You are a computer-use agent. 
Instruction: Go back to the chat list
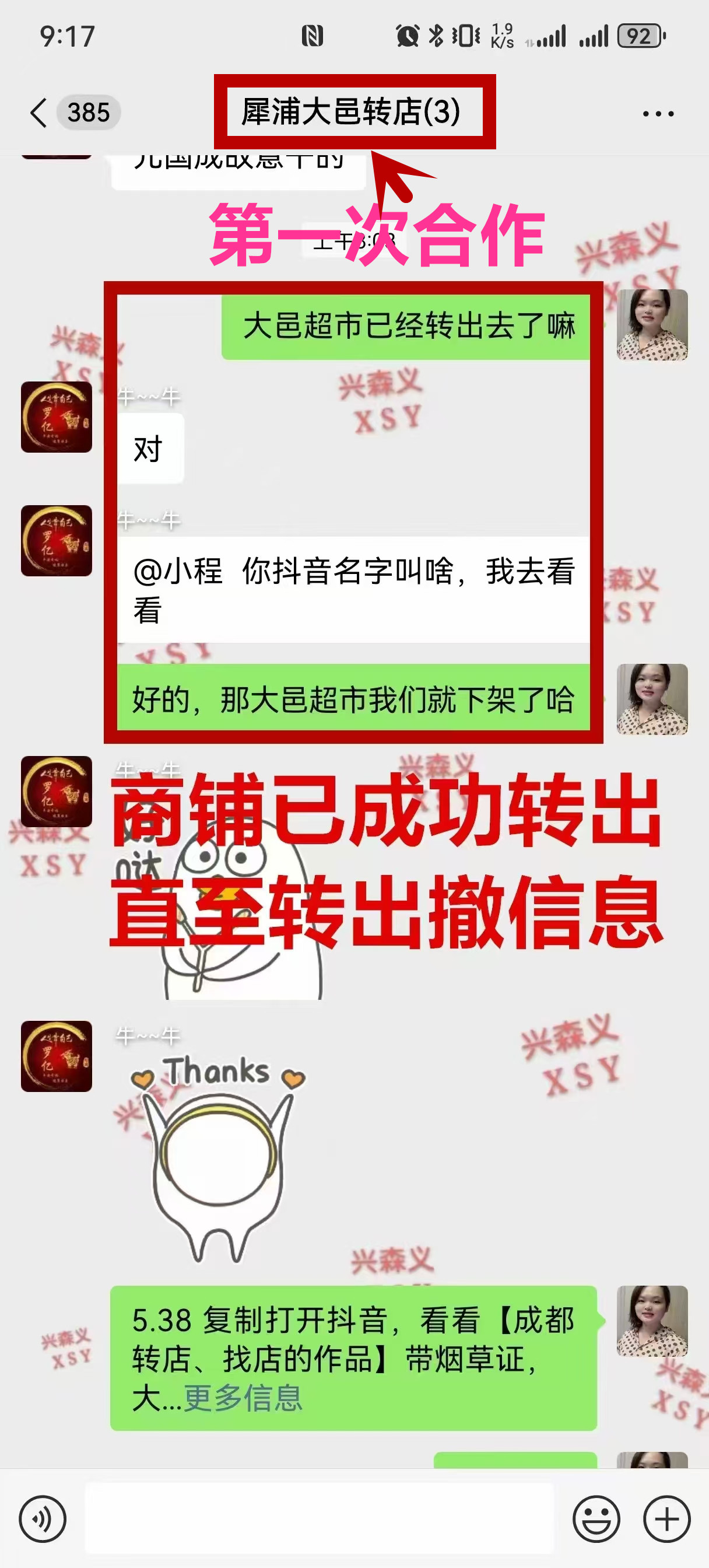click(39, 113)
